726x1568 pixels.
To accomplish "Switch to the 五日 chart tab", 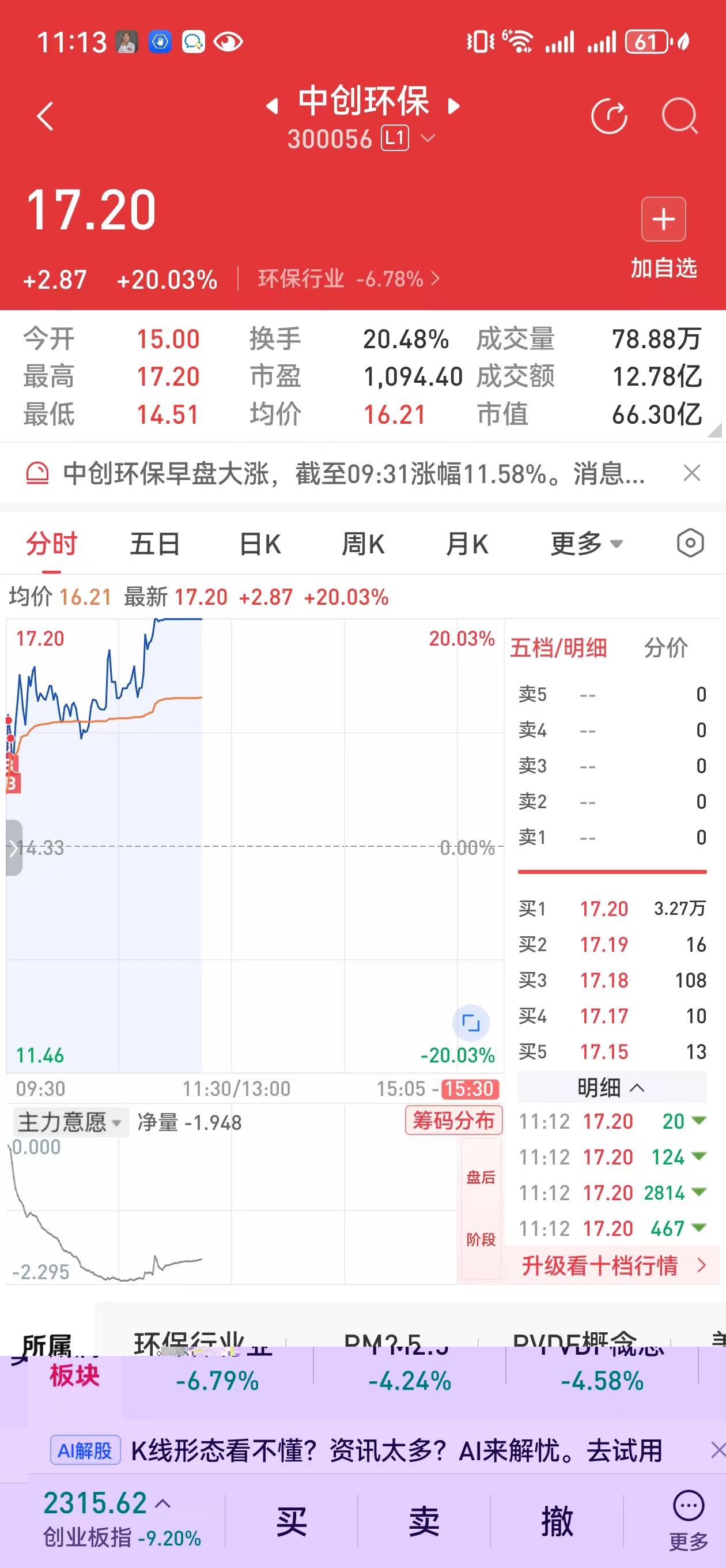I will tap(154, 544).
